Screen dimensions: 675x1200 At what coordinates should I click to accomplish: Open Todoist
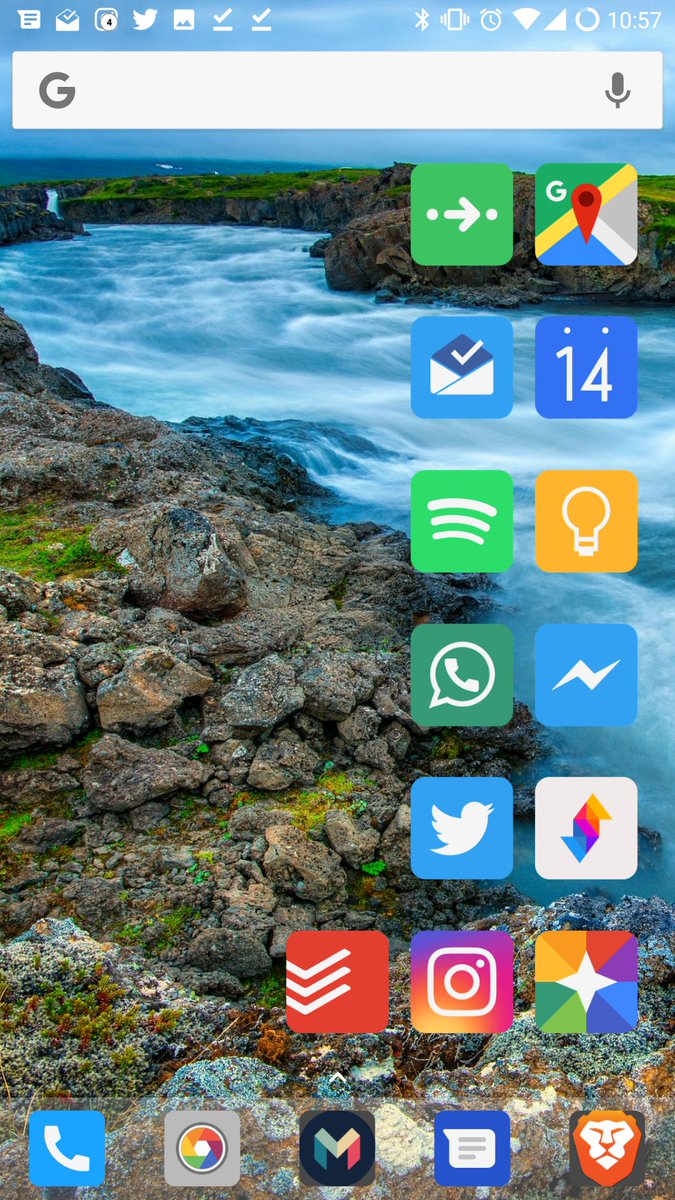pos(337,981)
